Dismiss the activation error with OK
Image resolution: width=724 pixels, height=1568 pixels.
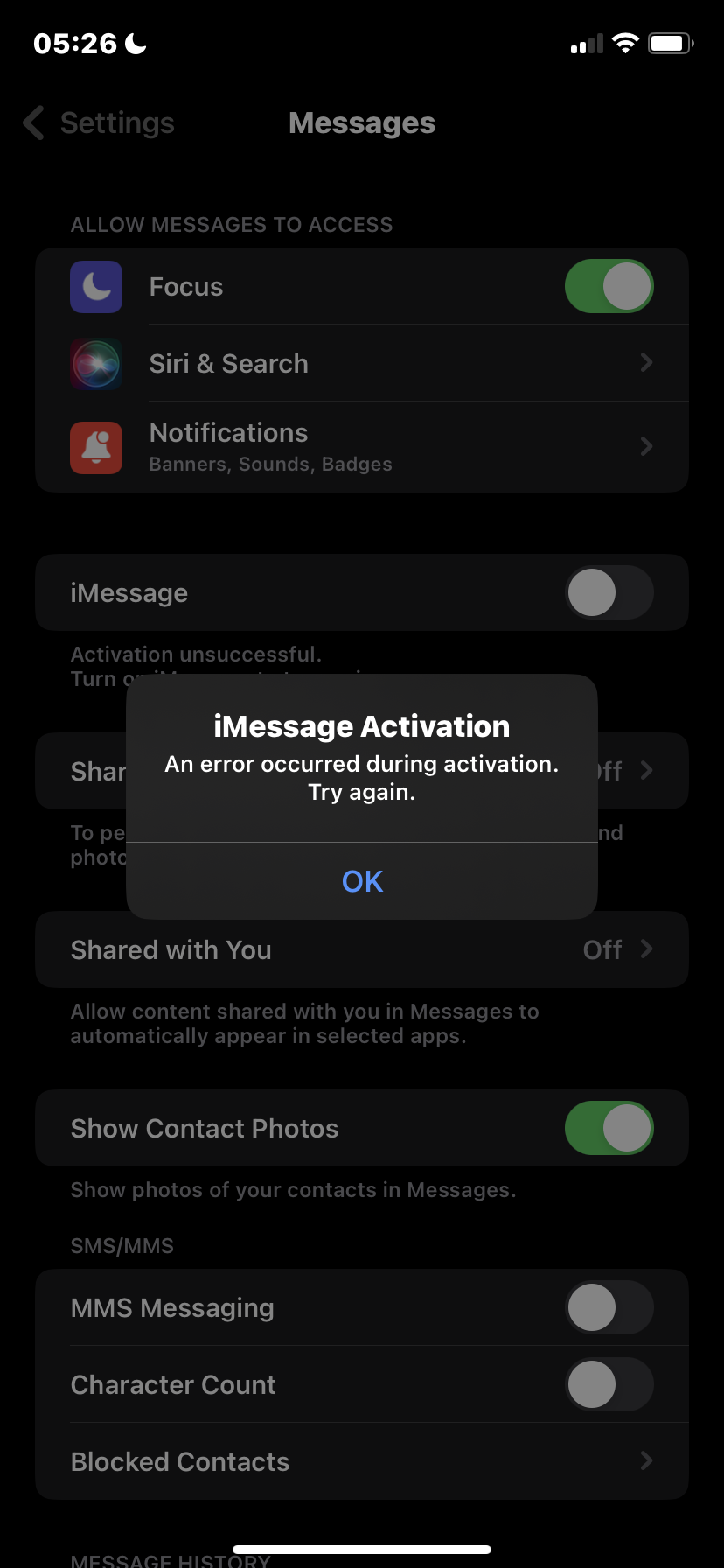click(x=362, y=881)
